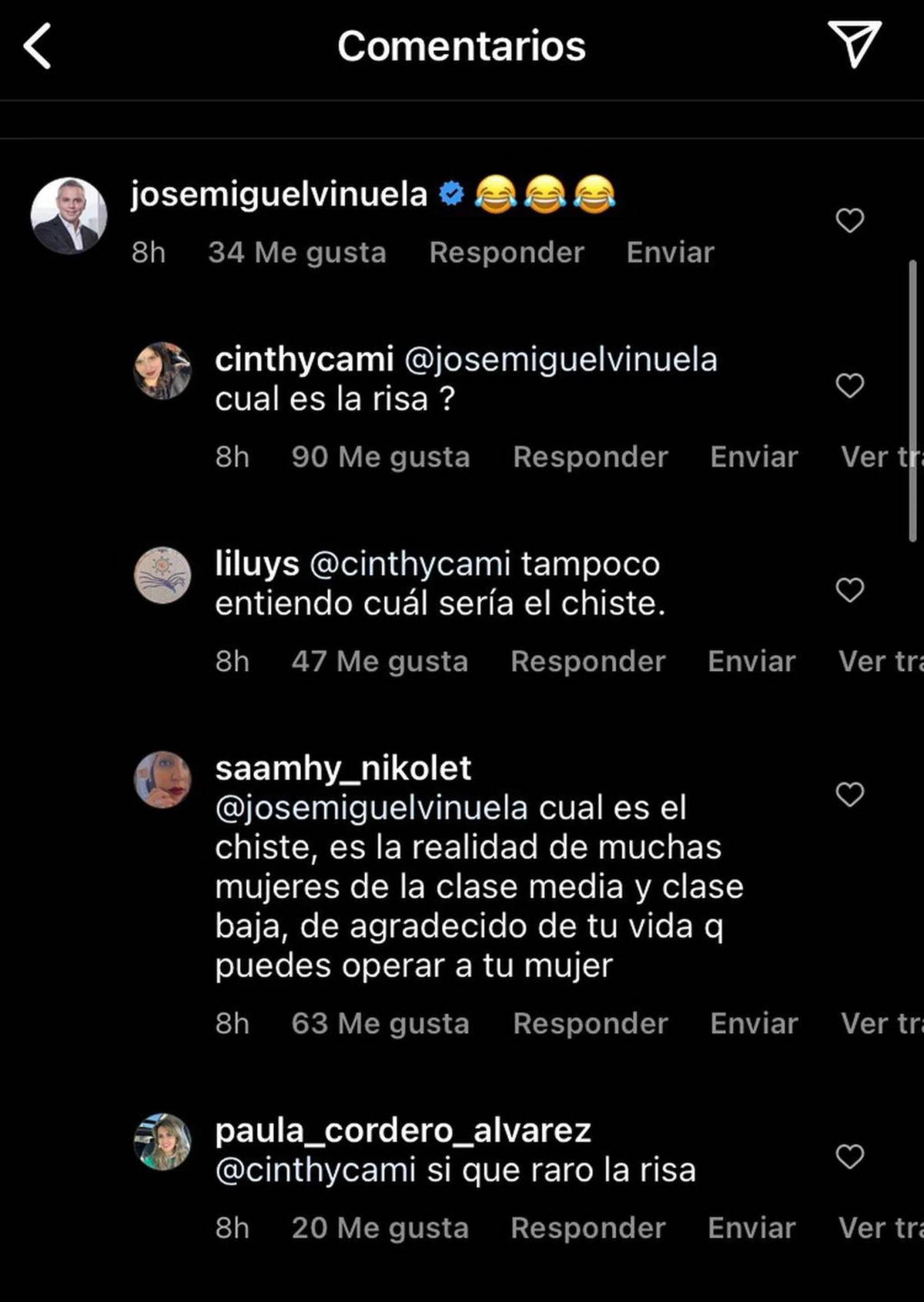Open the 90 Me gusta list
924x1302 pixels.
380,456
